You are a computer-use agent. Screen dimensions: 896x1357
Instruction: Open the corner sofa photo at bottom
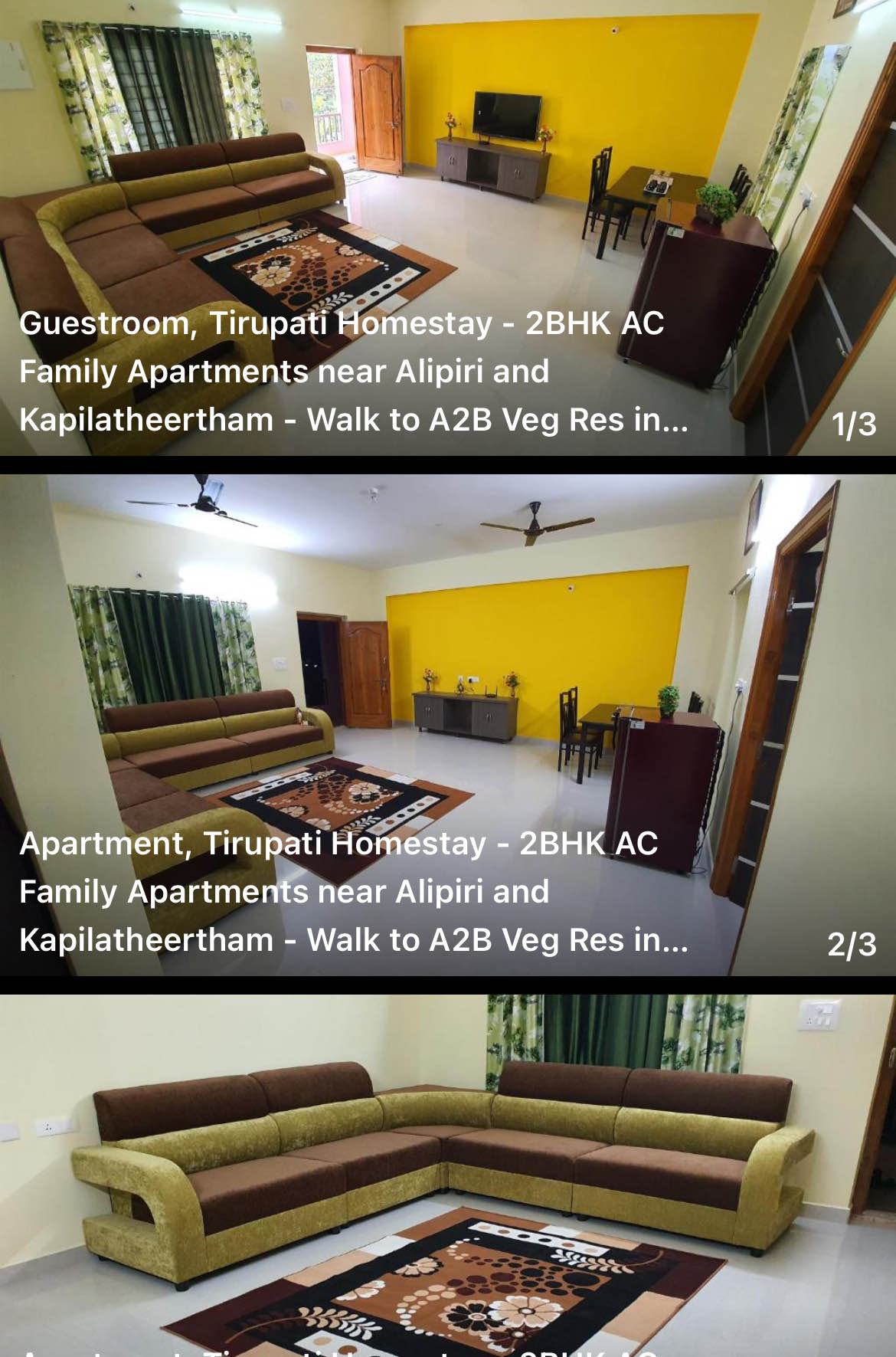point(448,1172)
